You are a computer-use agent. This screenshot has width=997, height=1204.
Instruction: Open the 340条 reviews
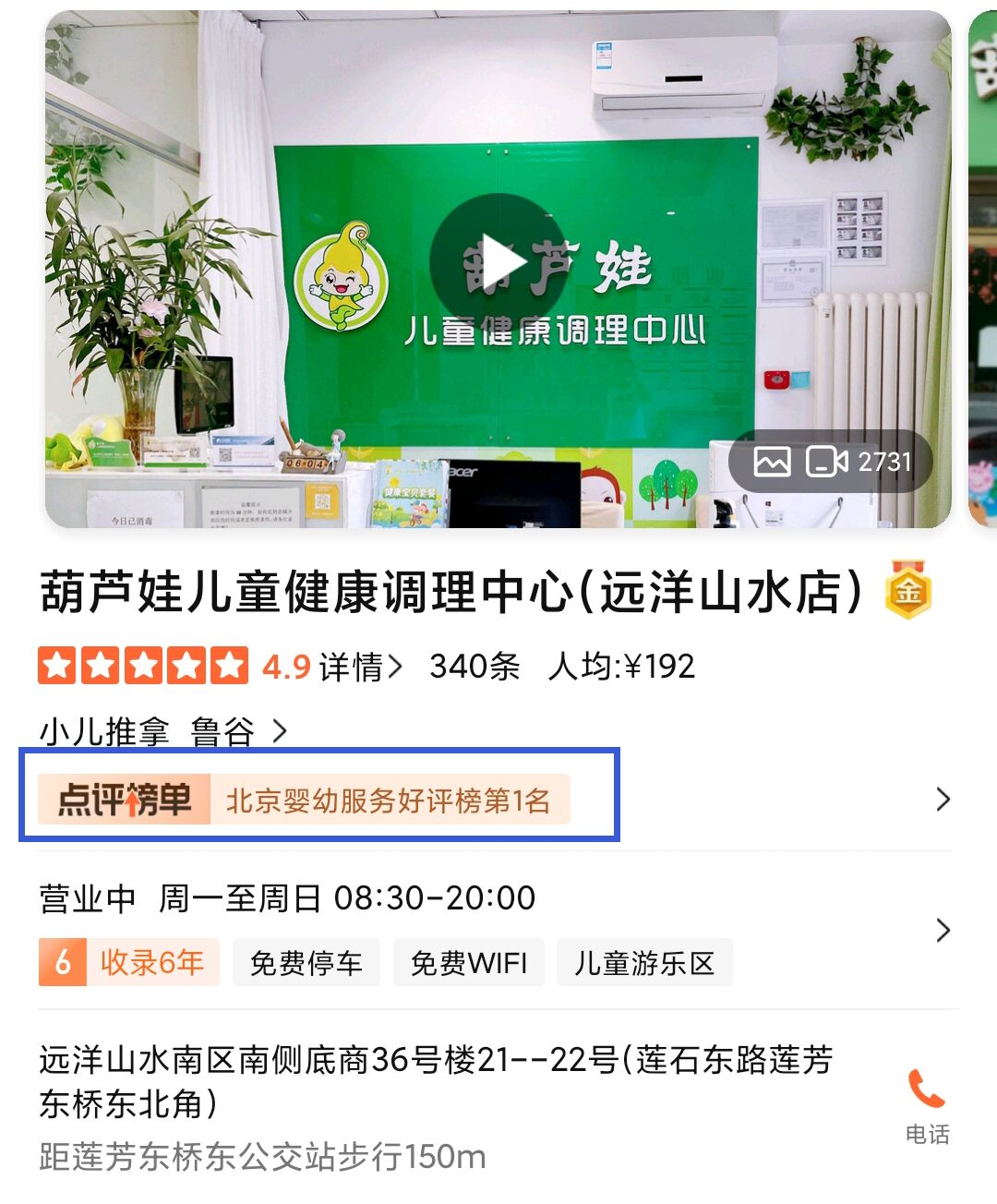pyautogui.click(x=474, y=667)
